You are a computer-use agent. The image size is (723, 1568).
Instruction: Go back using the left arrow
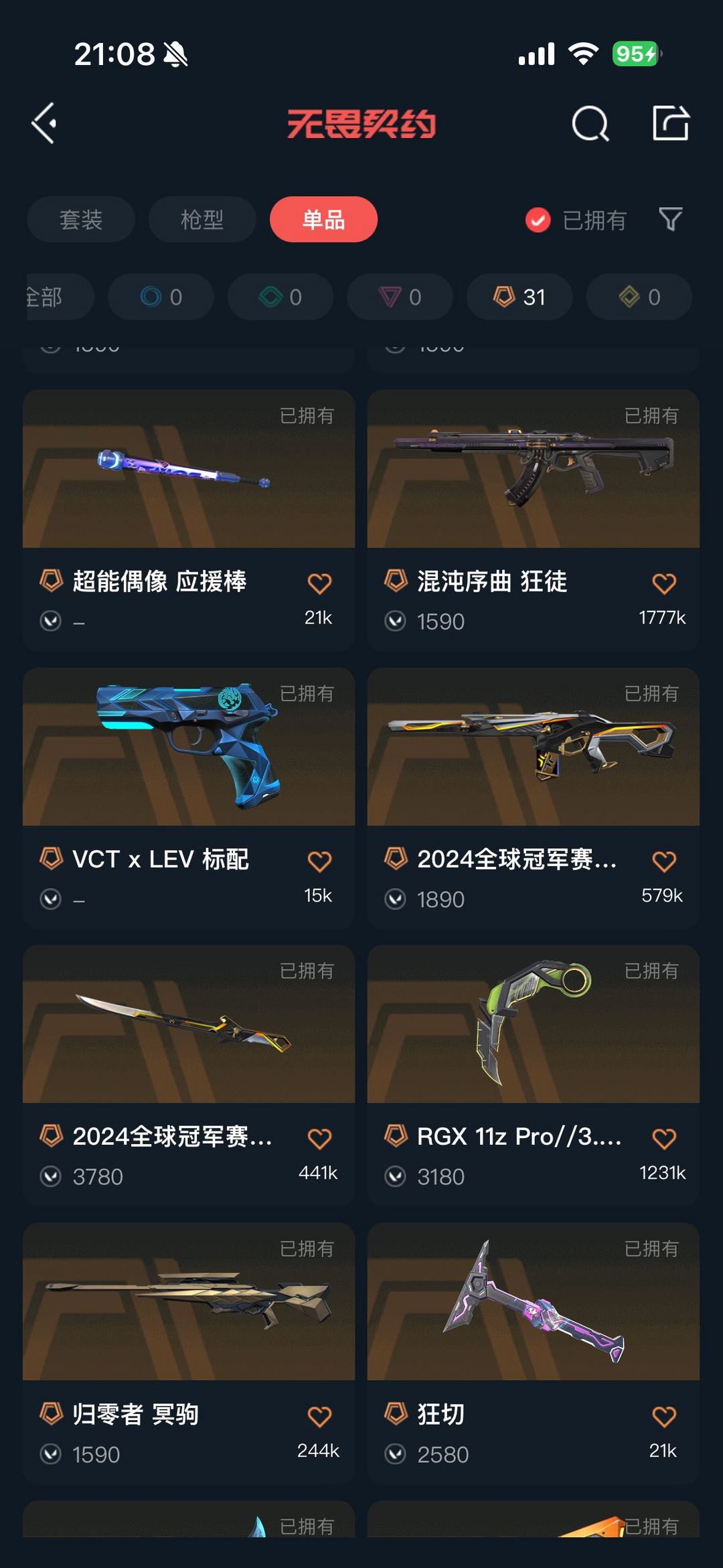pos(43,125)
